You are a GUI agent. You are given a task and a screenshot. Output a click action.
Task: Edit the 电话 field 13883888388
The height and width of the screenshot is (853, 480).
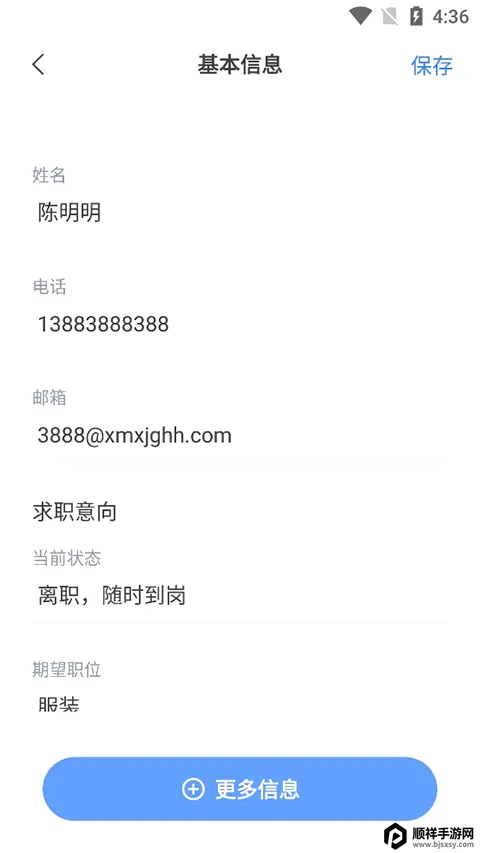pos(239,324)
